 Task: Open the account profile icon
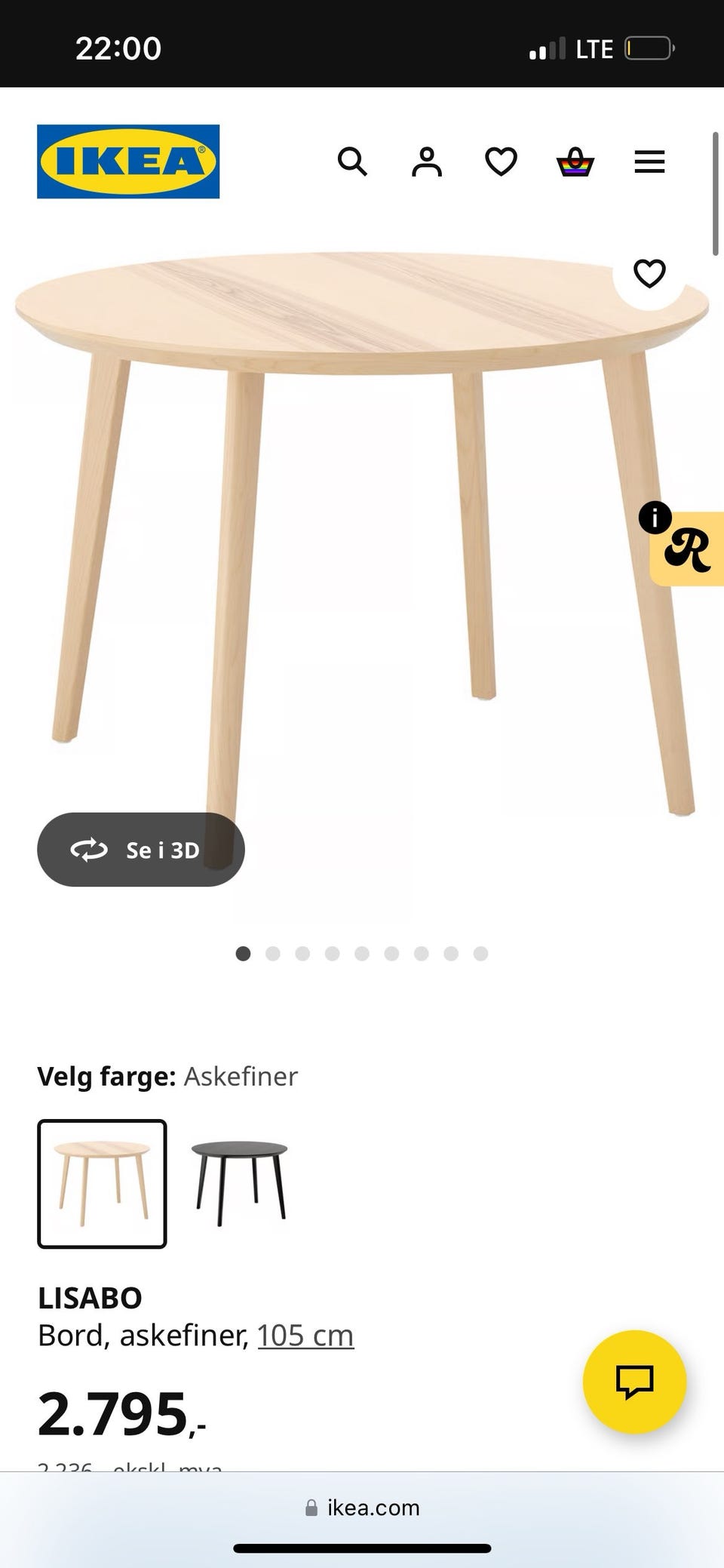pyautogui.click(x=427, y=161)
